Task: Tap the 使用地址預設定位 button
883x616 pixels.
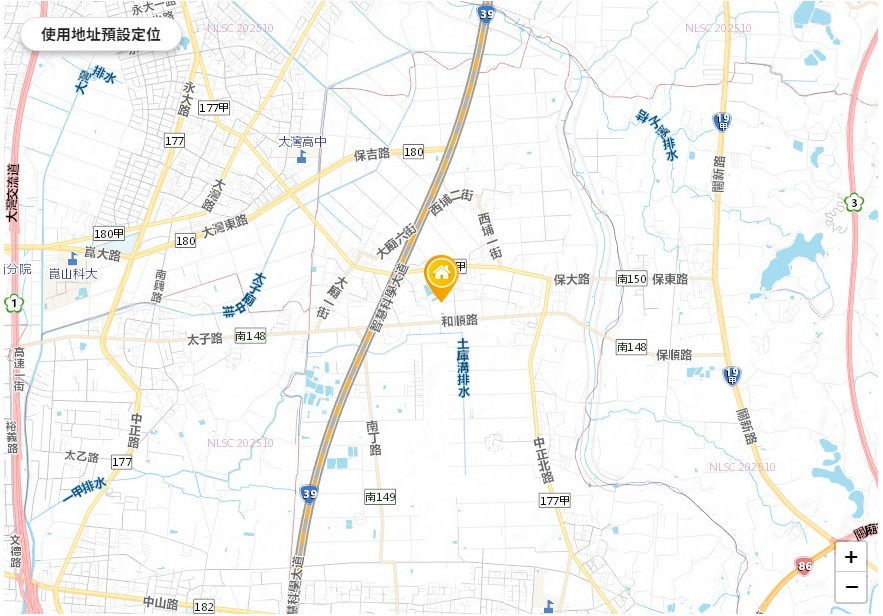Action: 101,34
